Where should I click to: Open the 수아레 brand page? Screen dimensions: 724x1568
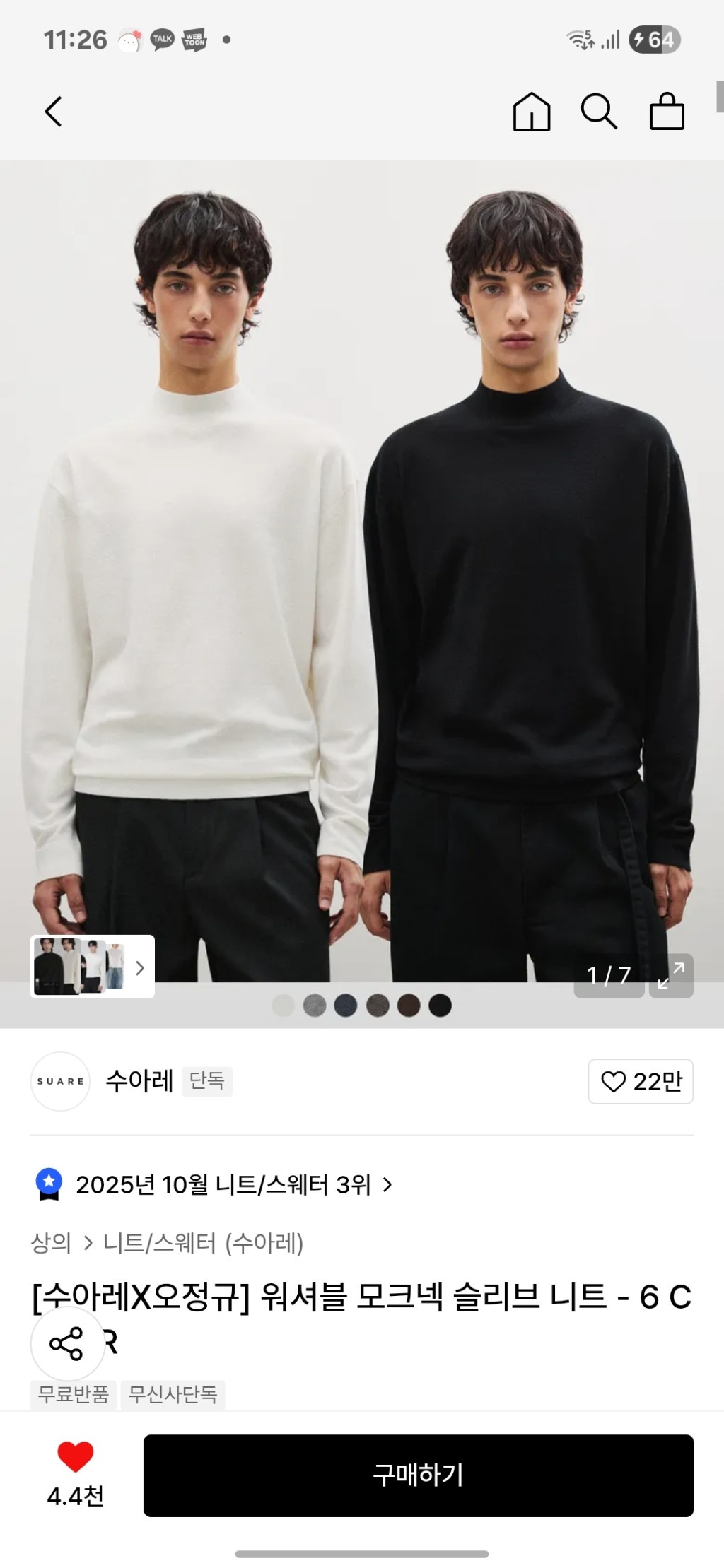pyautogui.click(x=139, y=1080)
